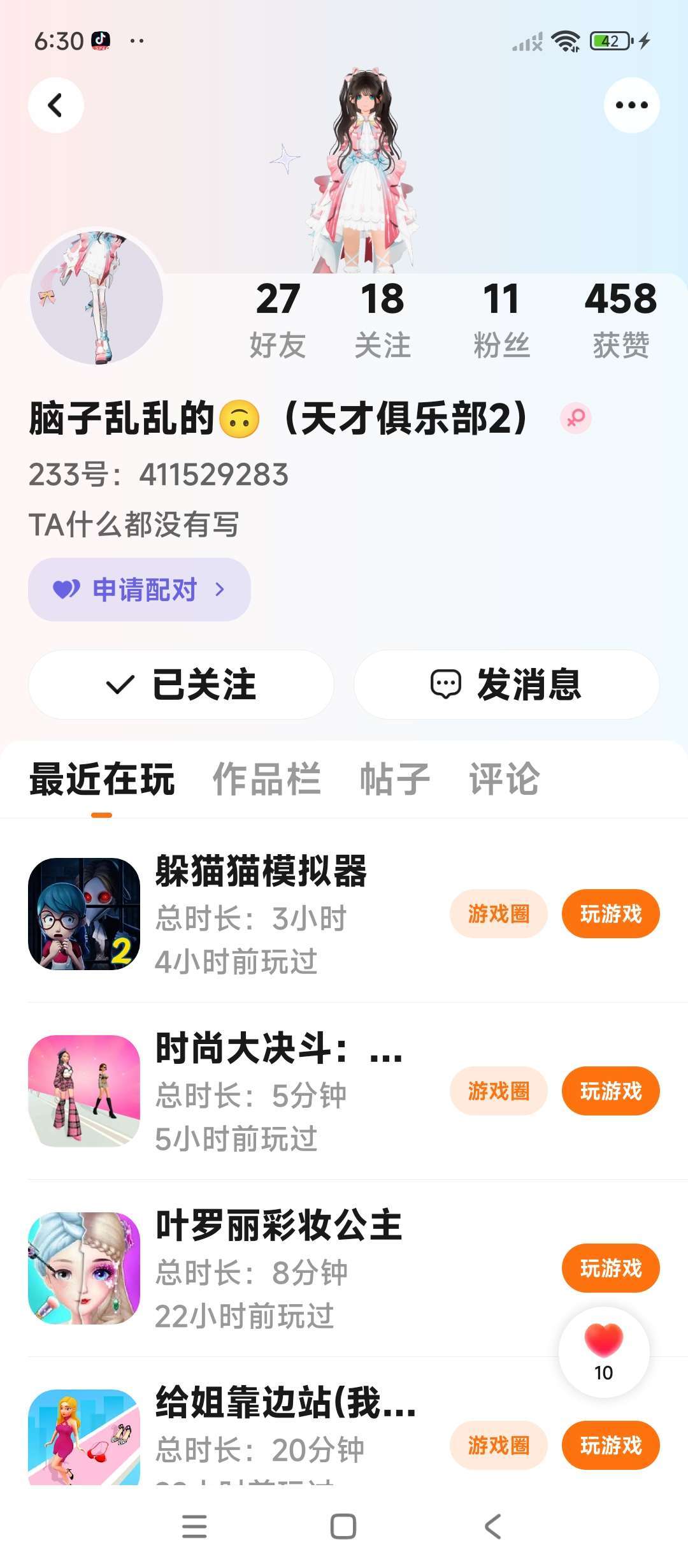The width and height of the screenshot is (688, 1568).
Task: Tap the floating heart like button
Action: point(603,1351)
